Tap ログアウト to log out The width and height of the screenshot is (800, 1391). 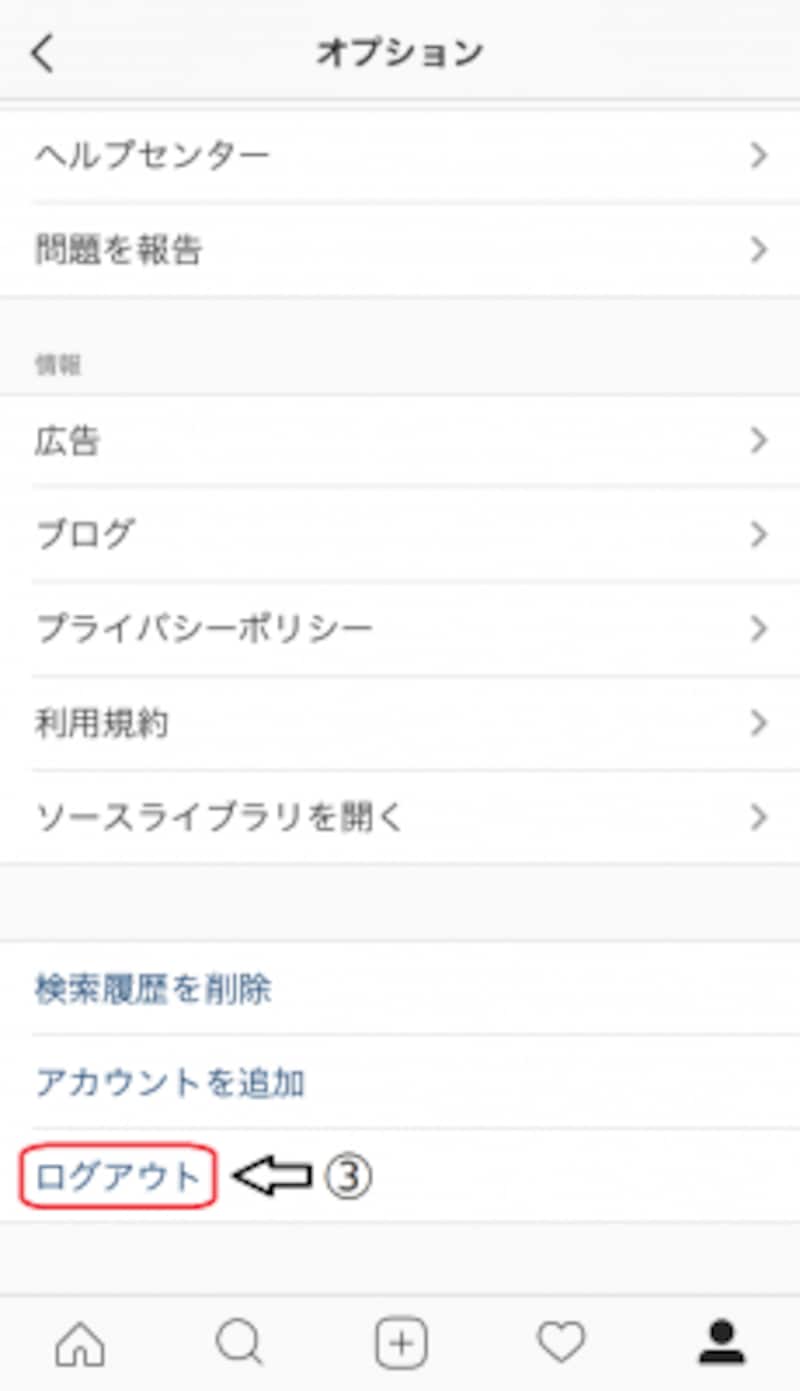coord(118,1177)
